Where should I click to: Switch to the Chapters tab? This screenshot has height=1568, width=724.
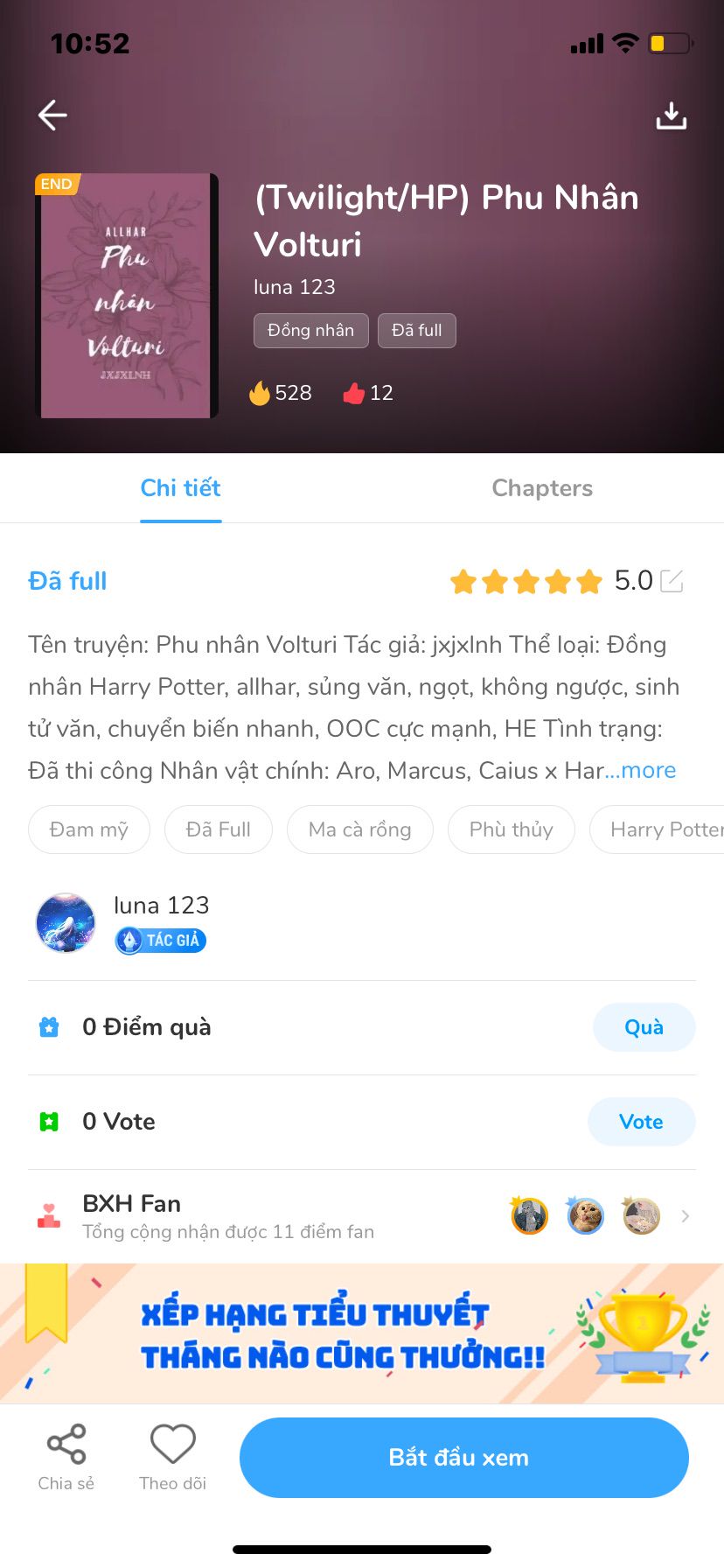click(542, 488)
